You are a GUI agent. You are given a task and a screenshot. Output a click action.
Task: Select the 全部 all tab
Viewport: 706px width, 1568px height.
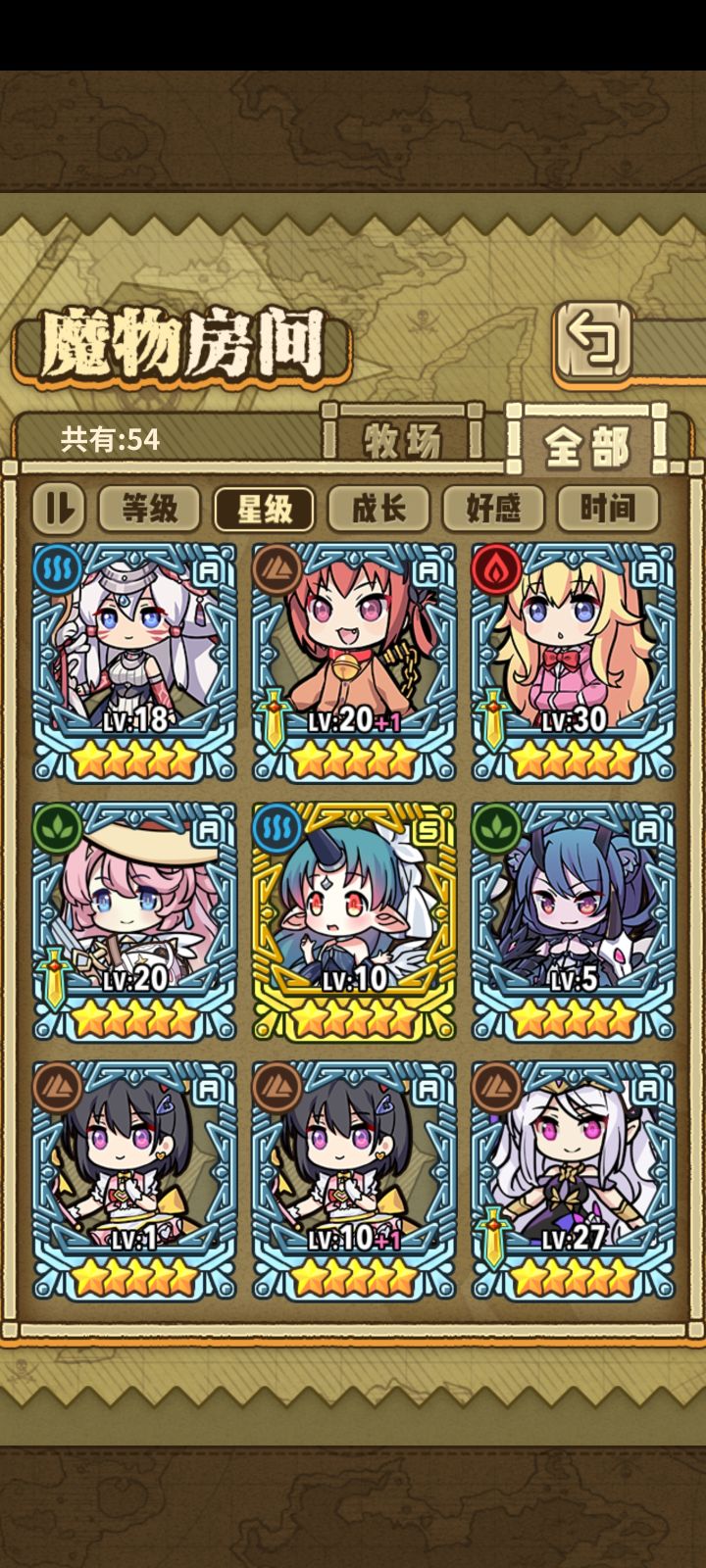(585, 441)
